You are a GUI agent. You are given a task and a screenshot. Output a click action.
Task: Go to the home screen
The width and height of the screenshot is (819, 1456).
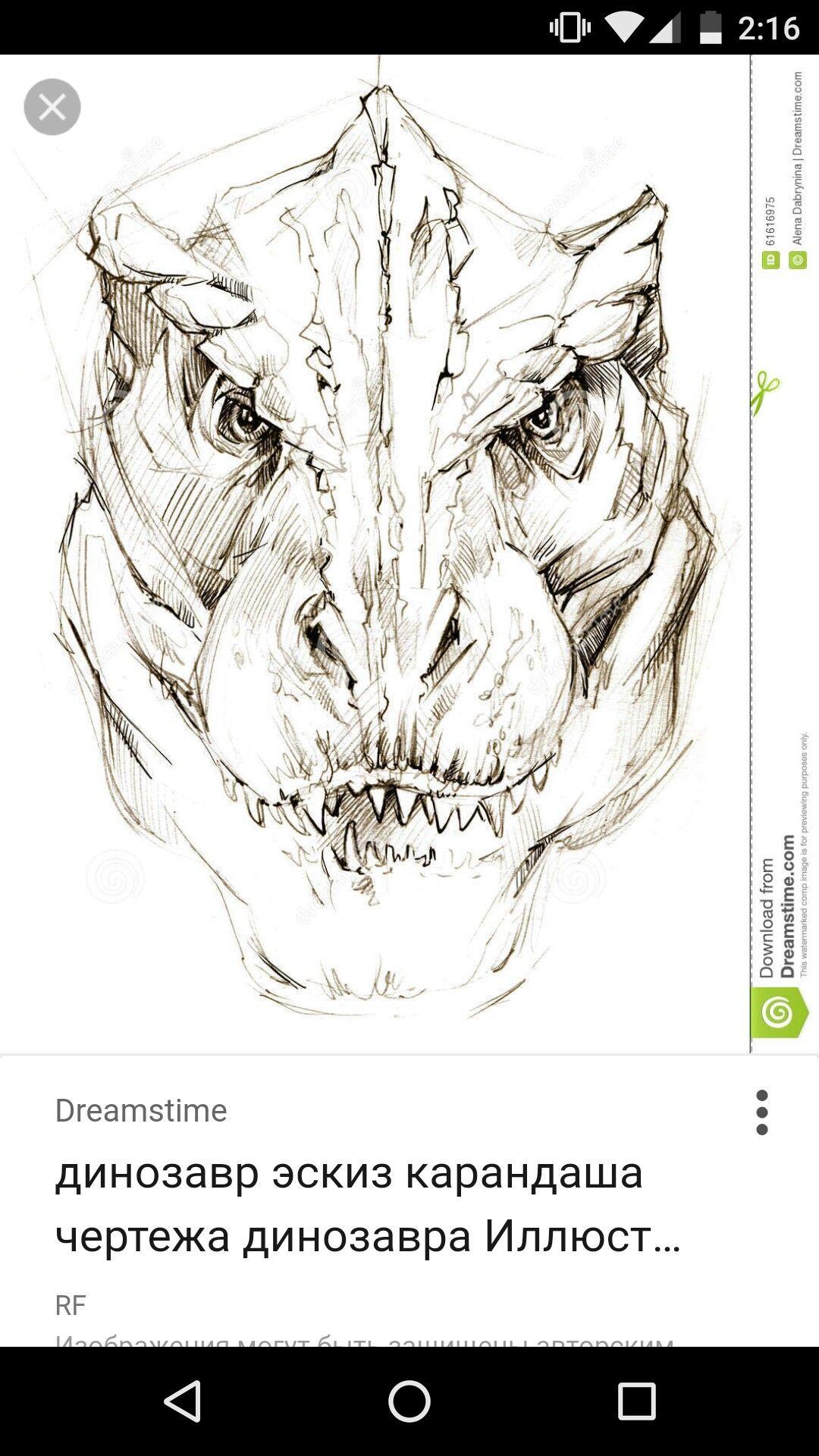(409, 1401)
